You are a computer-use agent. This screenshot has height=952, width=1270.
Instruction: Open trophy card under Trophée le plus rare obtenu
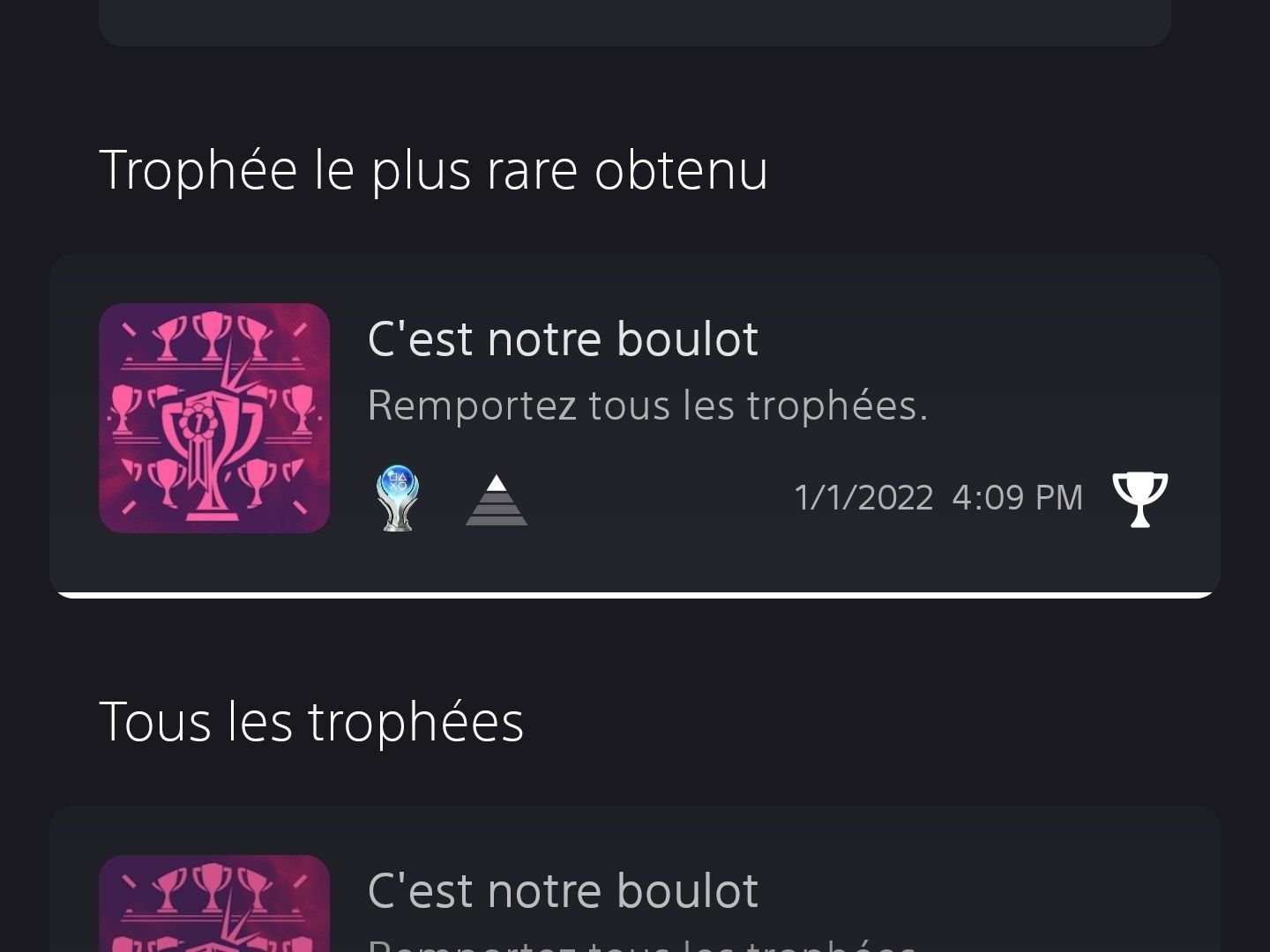tap(635, 423)
